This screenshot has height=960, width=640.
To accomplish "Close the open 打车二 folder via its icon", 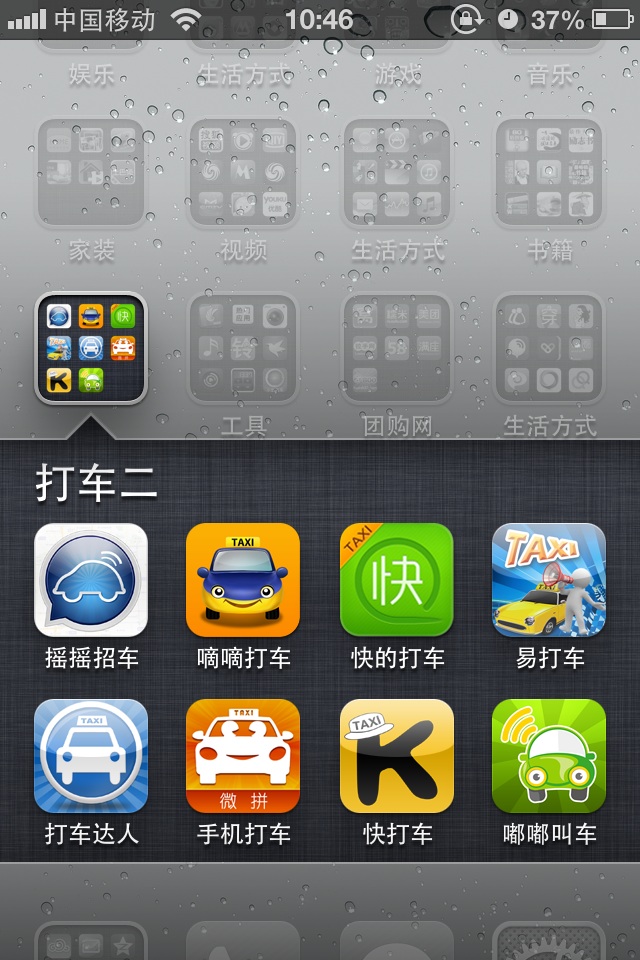I will coord(91,348).
